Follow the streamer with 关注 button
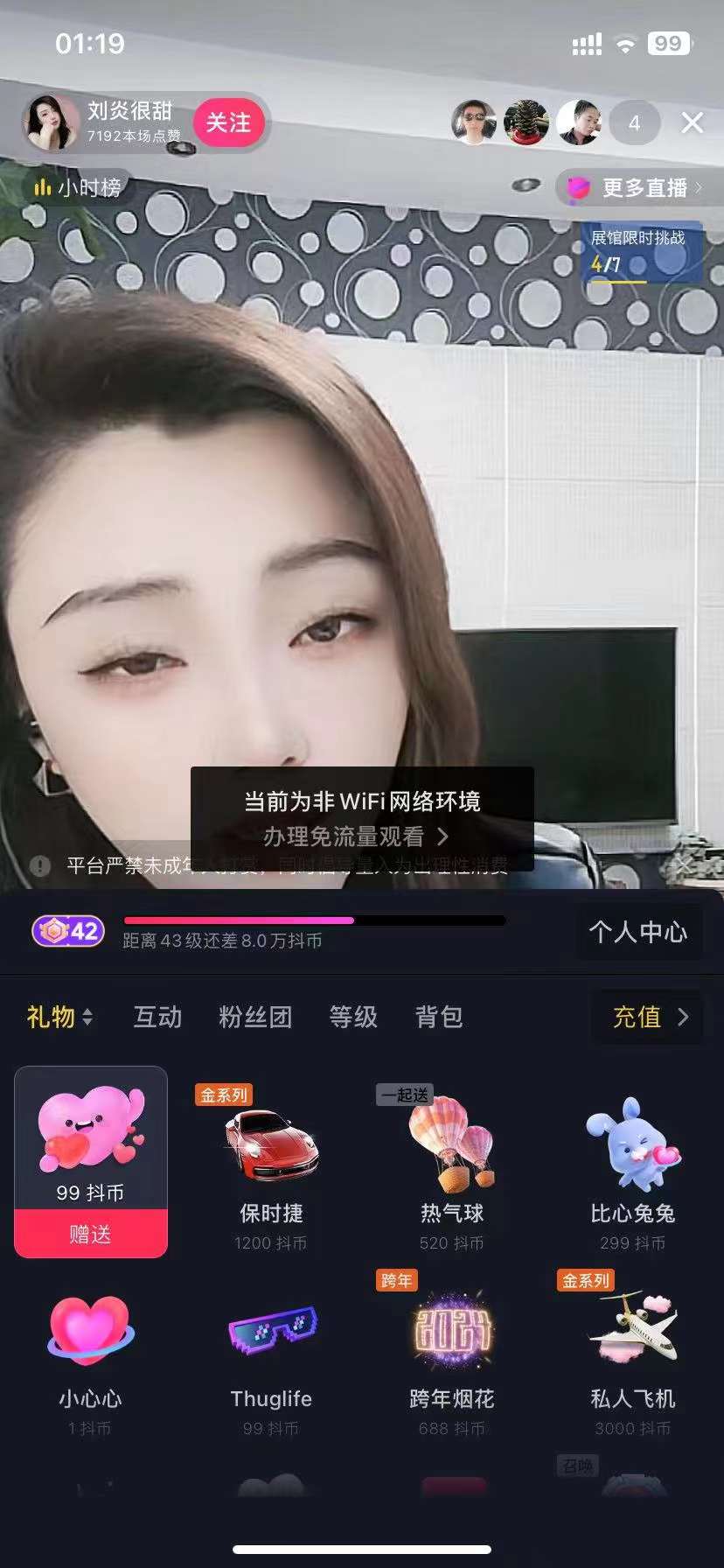 click(x=228, y=122)
